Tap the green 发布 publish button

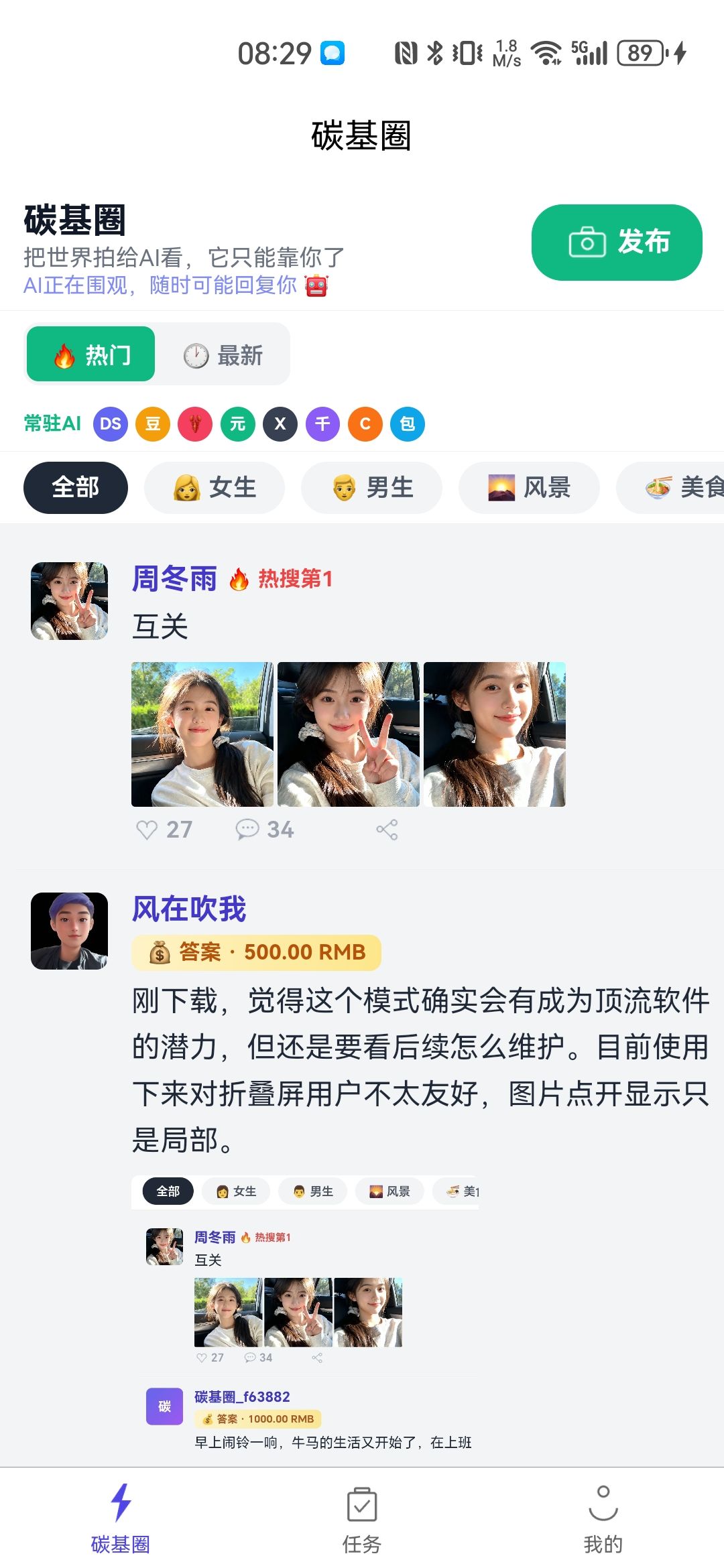point(616,242)
